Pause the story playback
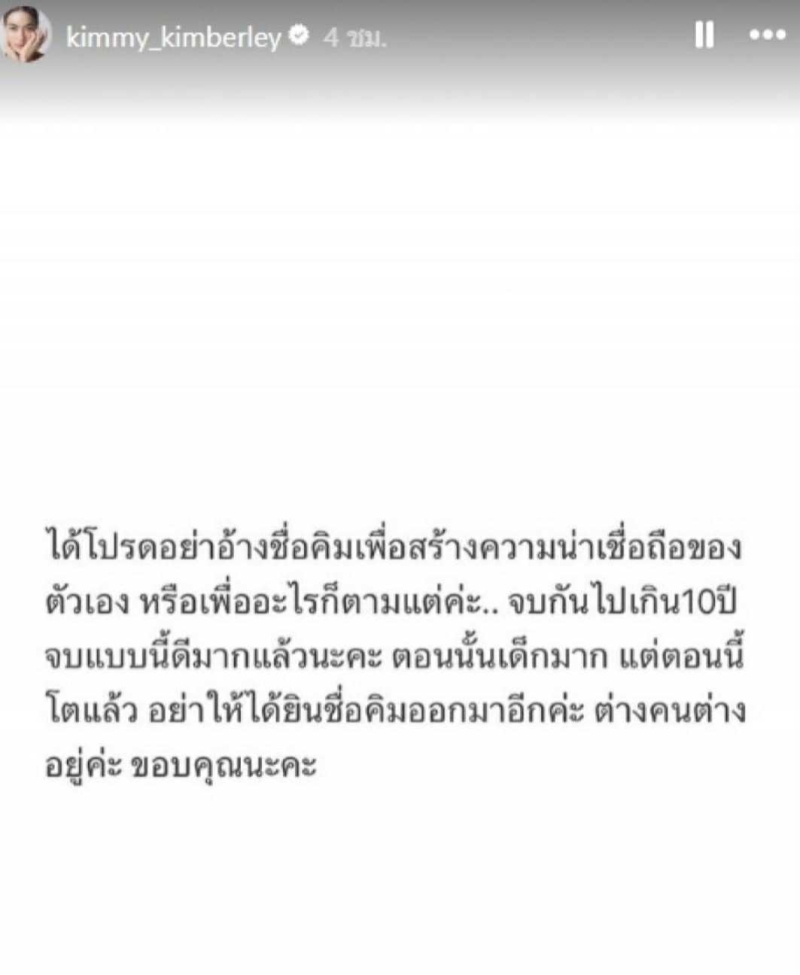The width and height of the screenshot is (800, 975). coord(704,36)
